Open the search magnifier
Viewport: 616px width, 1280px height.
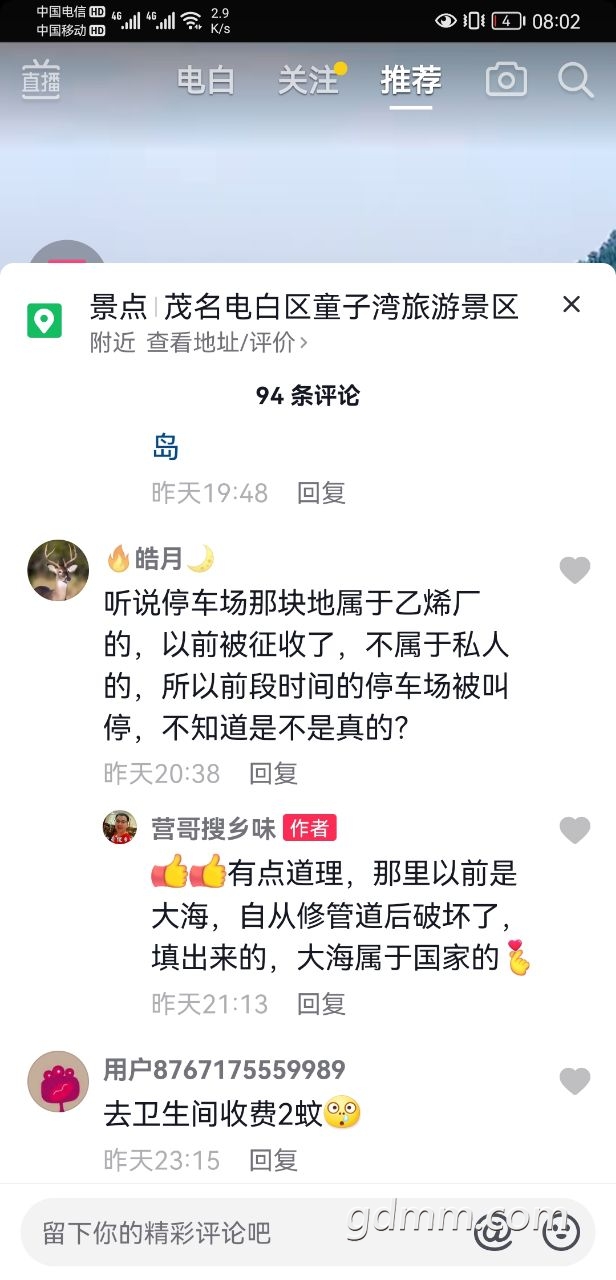point(575,80)
